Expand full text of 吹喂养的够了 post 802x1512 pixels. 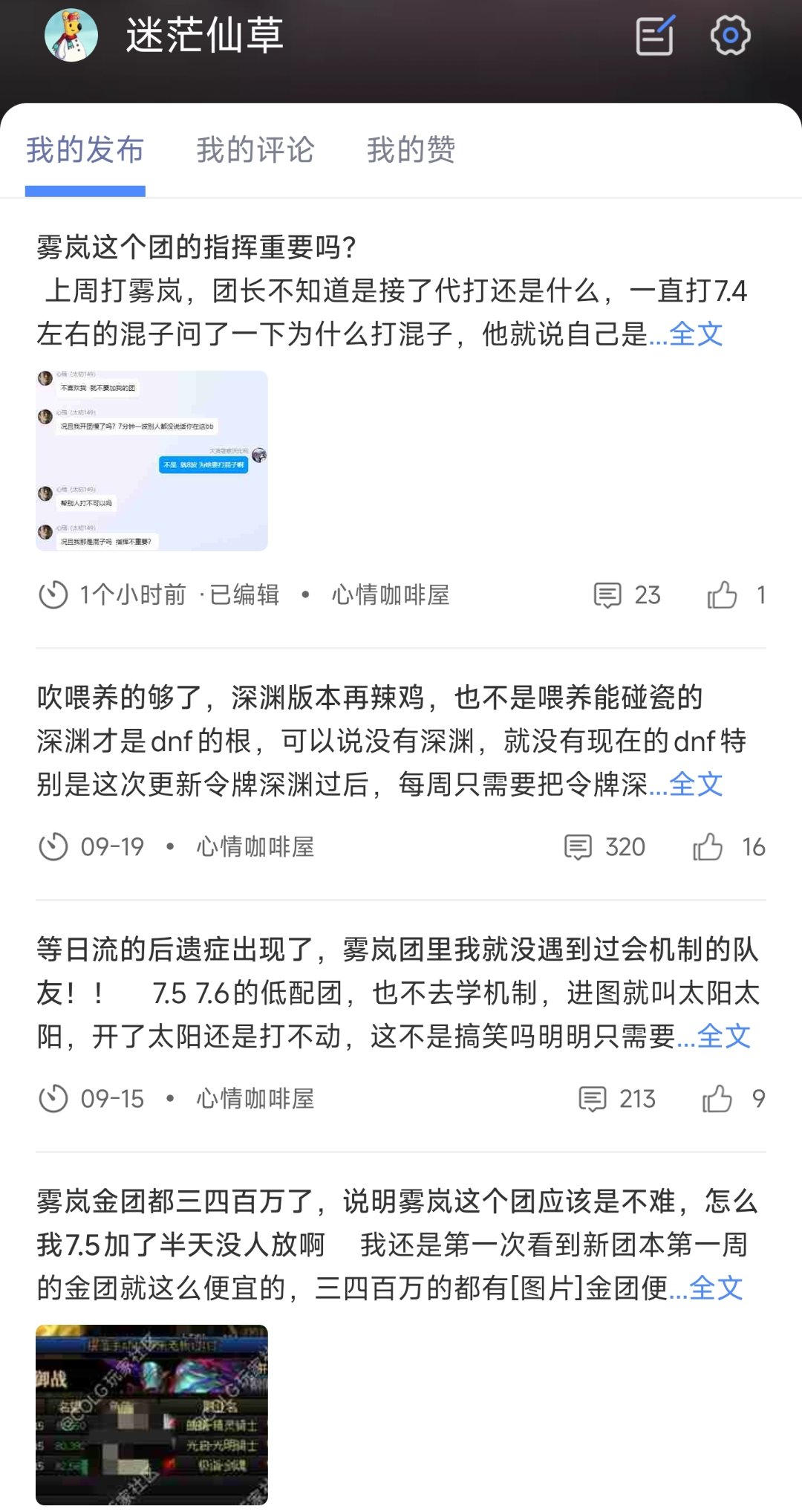pos(696,785)
